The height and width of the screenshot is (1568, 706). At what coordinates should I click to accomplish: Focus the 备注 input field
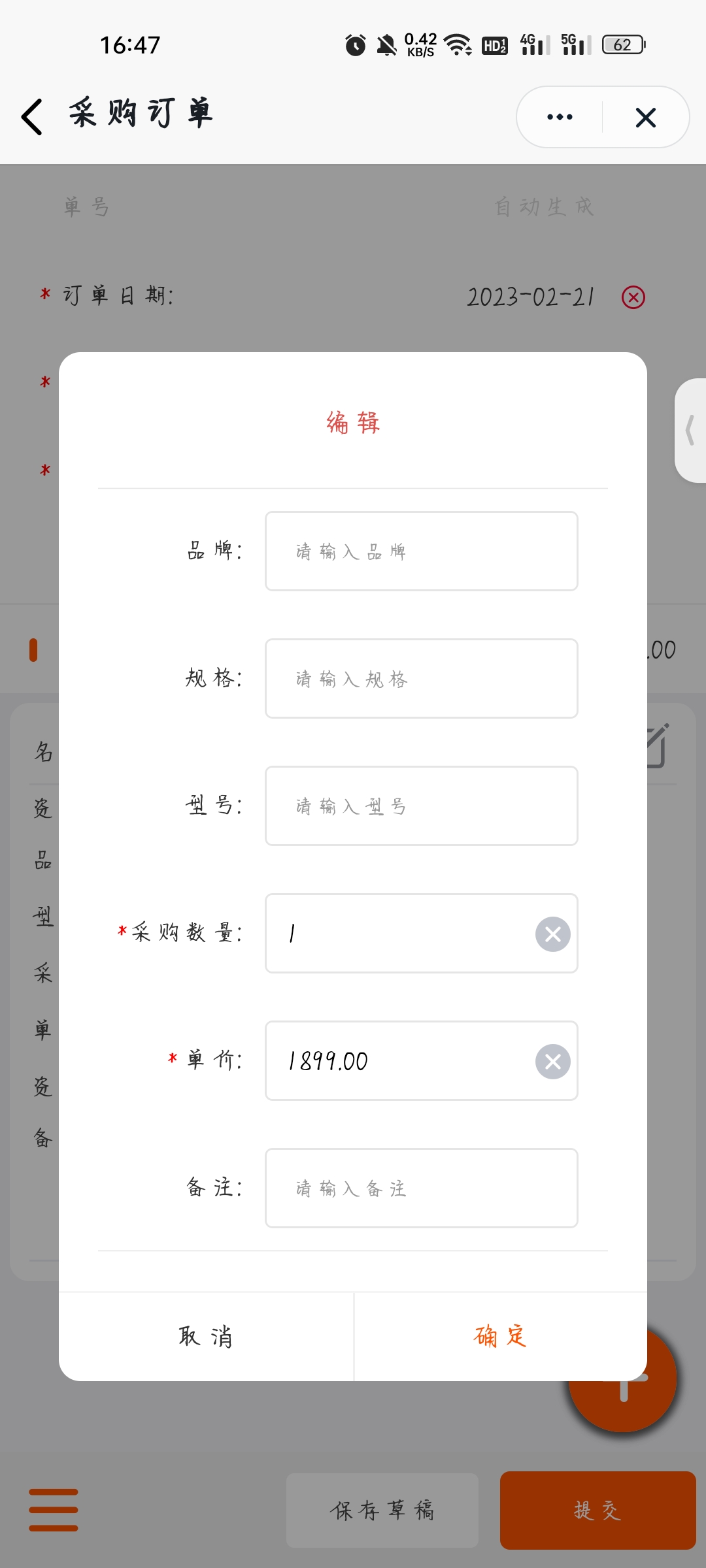[x=422, y=1188]
